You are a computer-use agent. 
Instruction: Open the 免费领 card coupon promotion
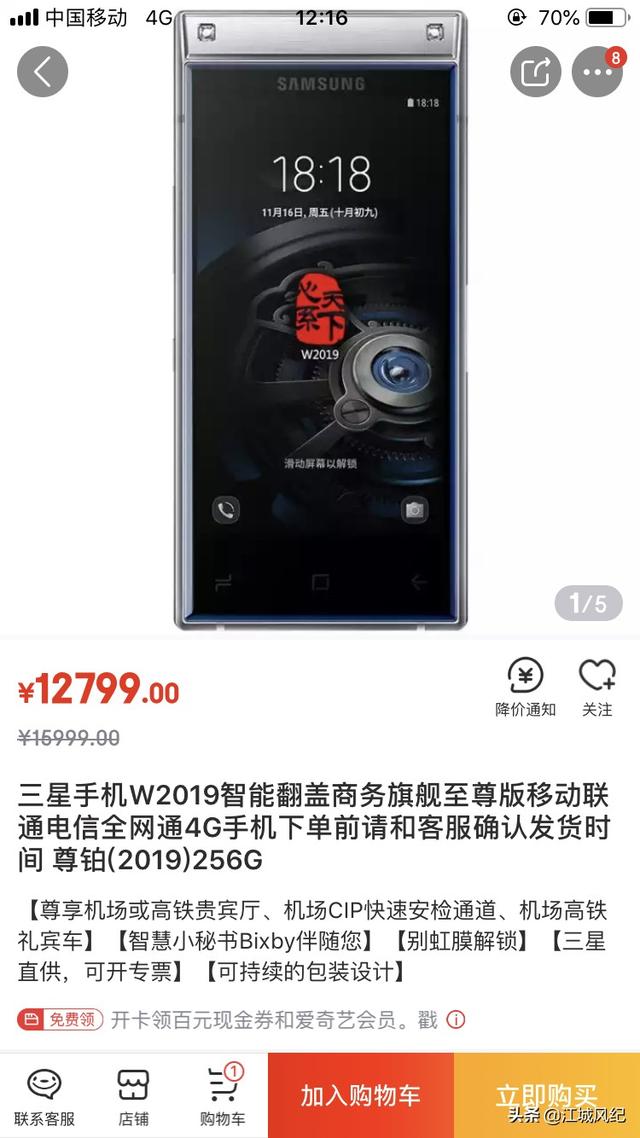pos(62,1019)
